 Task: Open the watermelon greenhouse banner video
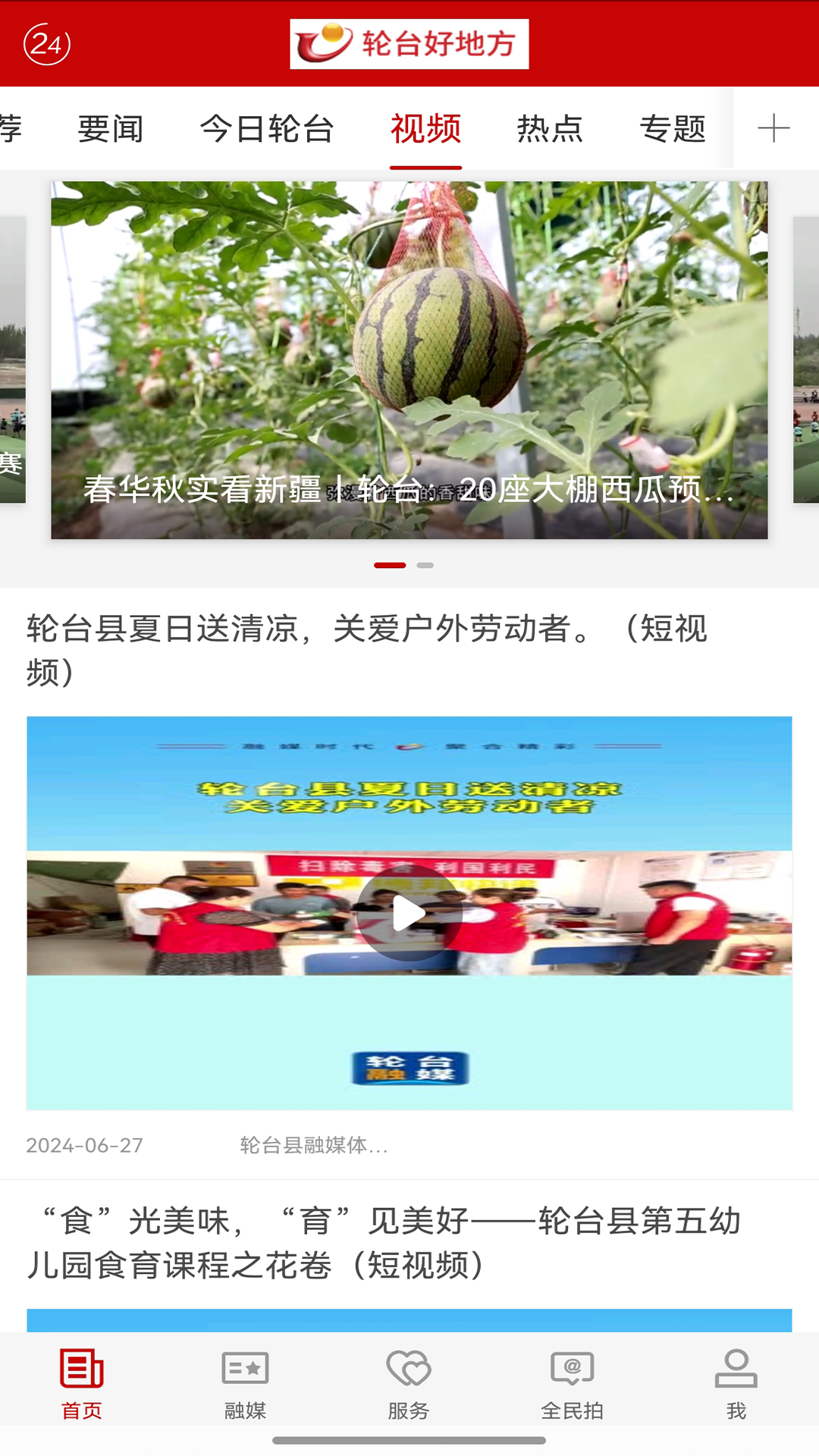tap(409, 360)
